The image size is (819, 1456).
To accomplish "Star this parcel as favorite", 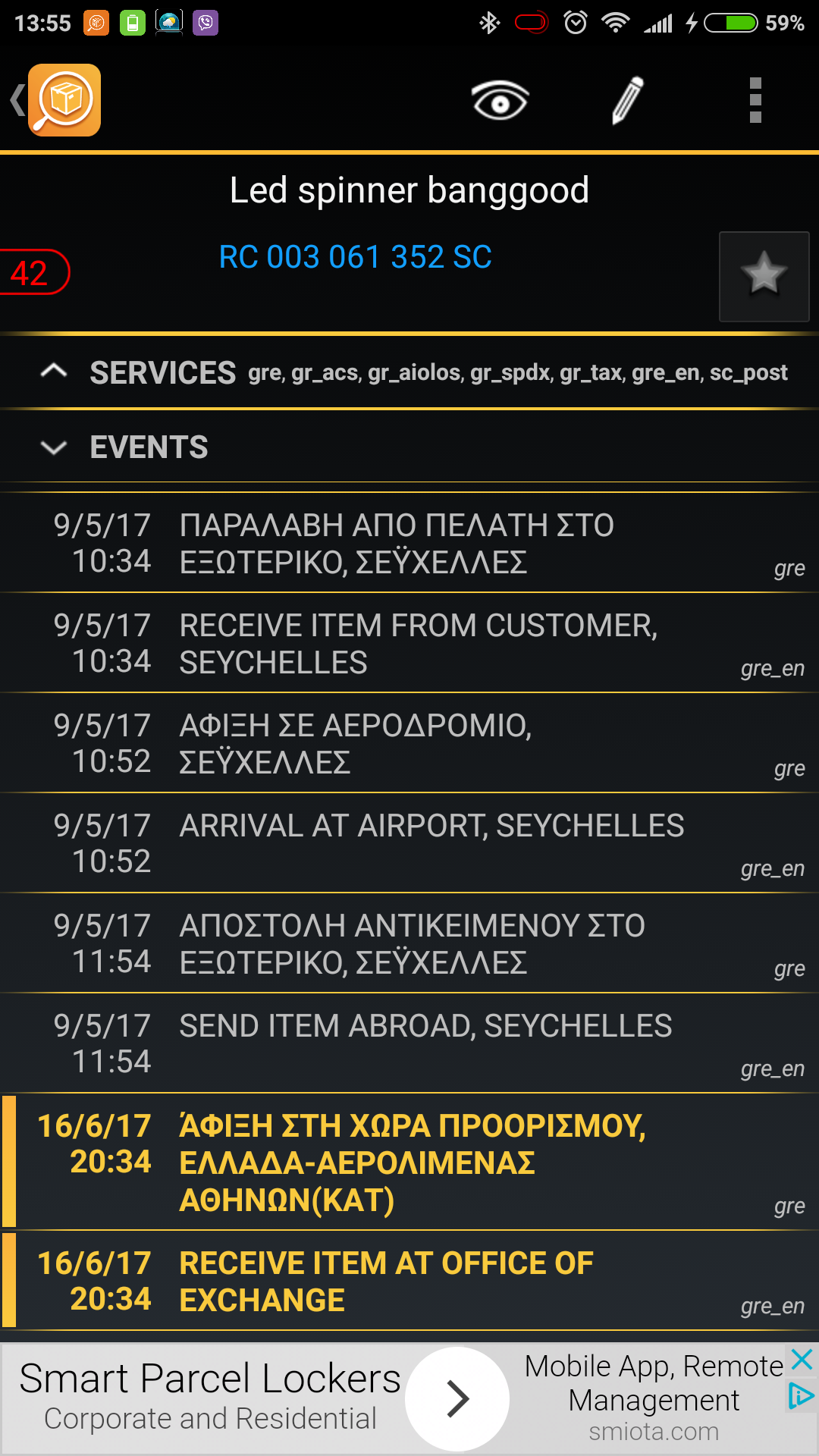I will 764,277.
